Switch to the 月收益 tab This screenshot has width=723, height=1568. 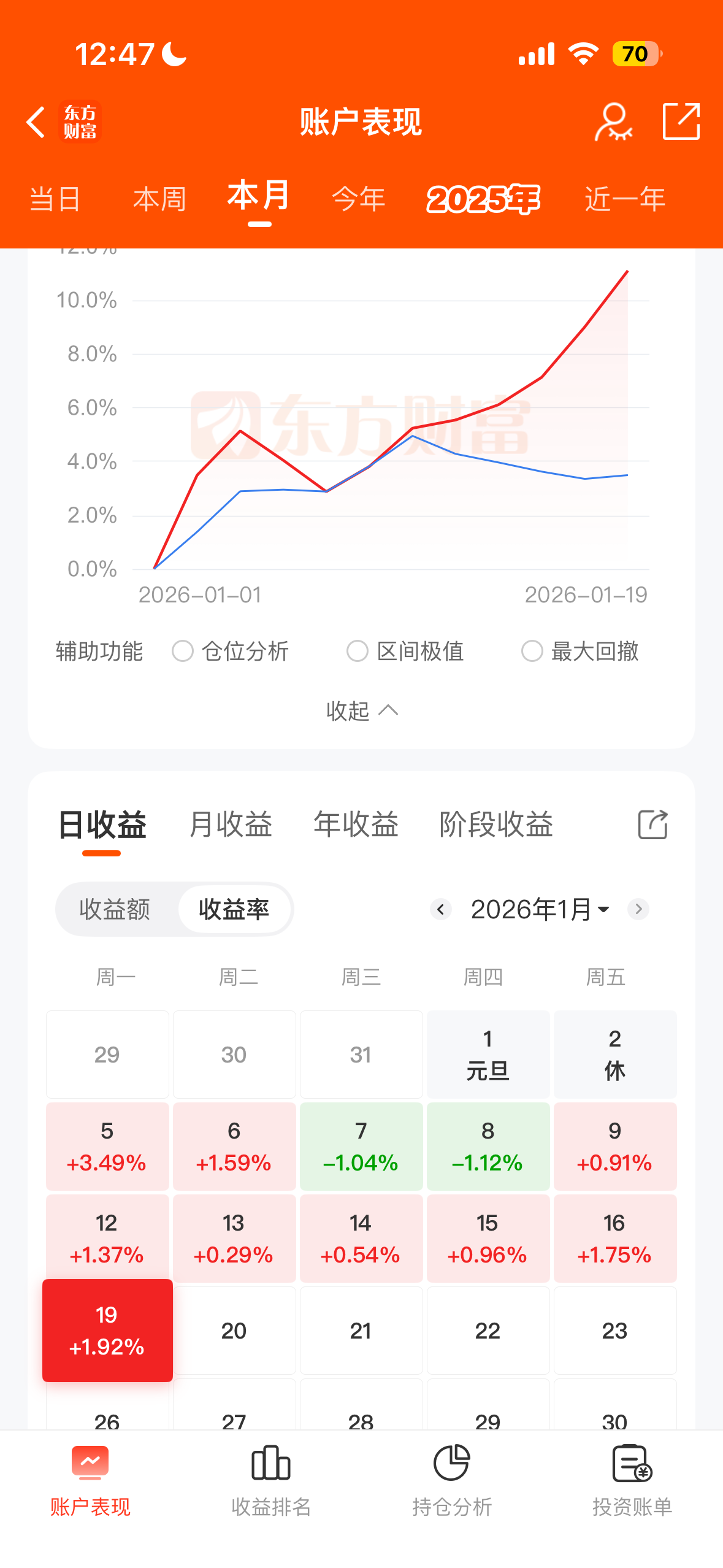pos(231,824)
